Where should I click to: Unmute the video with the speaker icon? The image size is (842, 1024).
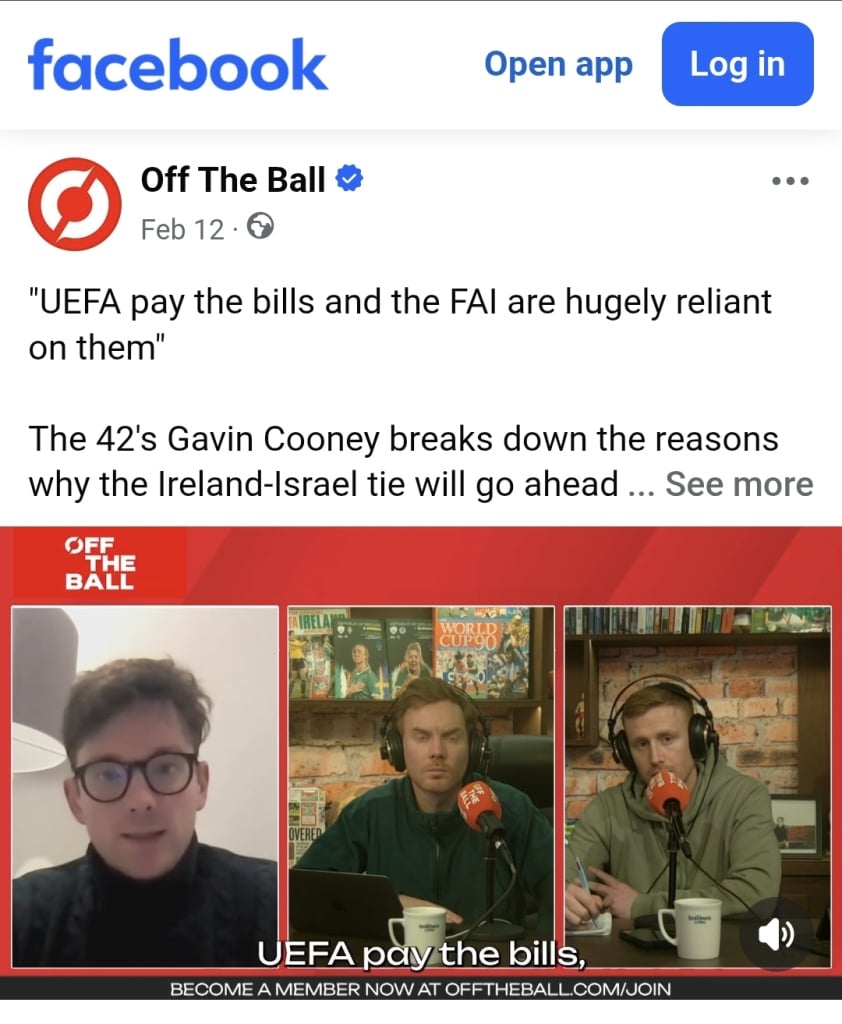pos(777,933)
